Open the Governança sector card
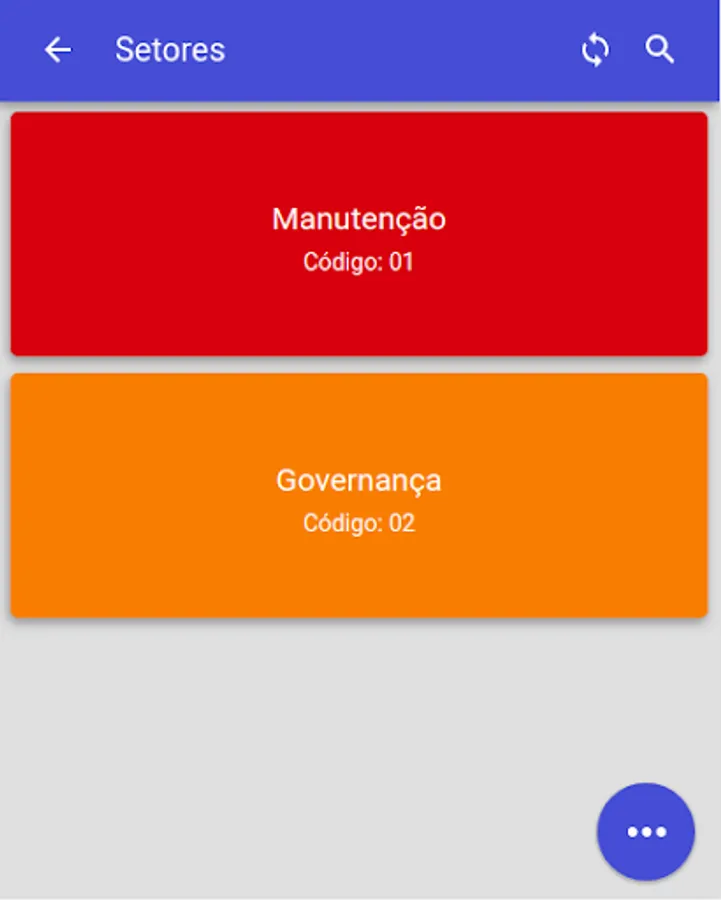The width and height of the screenshot is (721, 900). click(x=358, y=495)
